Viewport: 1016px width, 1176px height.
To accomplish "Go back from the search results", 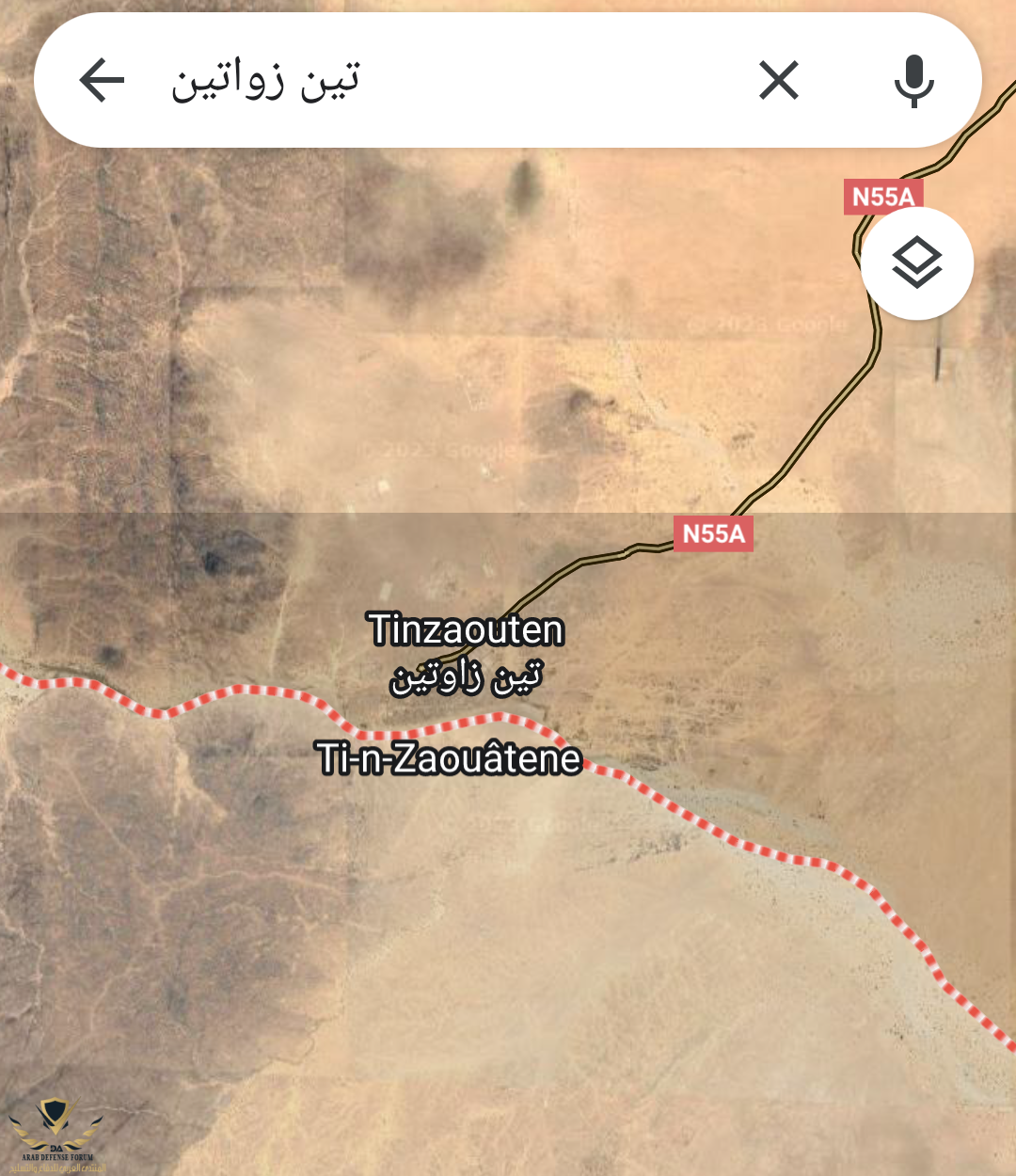I will coord(102,80).
